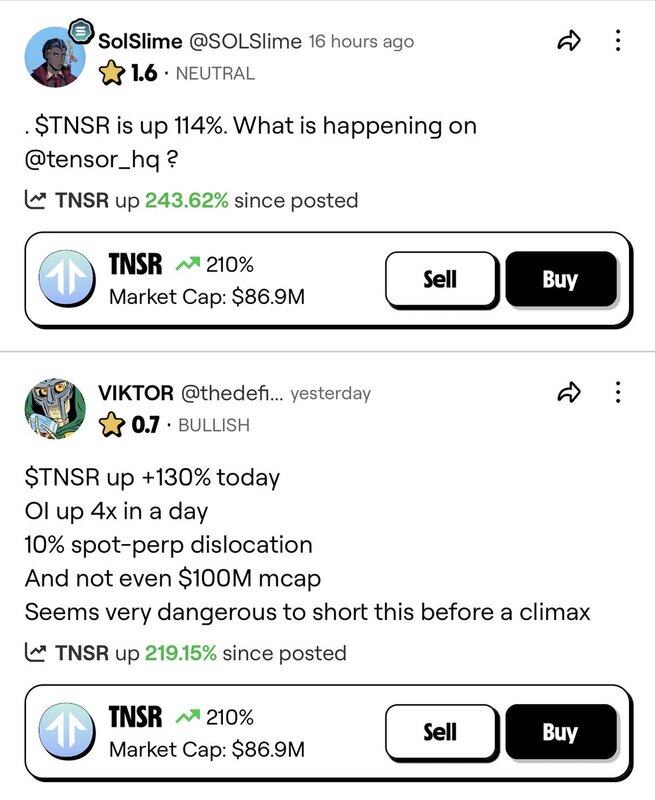Open overflow menu on SolSlime's post
This screenshot has height=800, width=655.
click(618, 41)
